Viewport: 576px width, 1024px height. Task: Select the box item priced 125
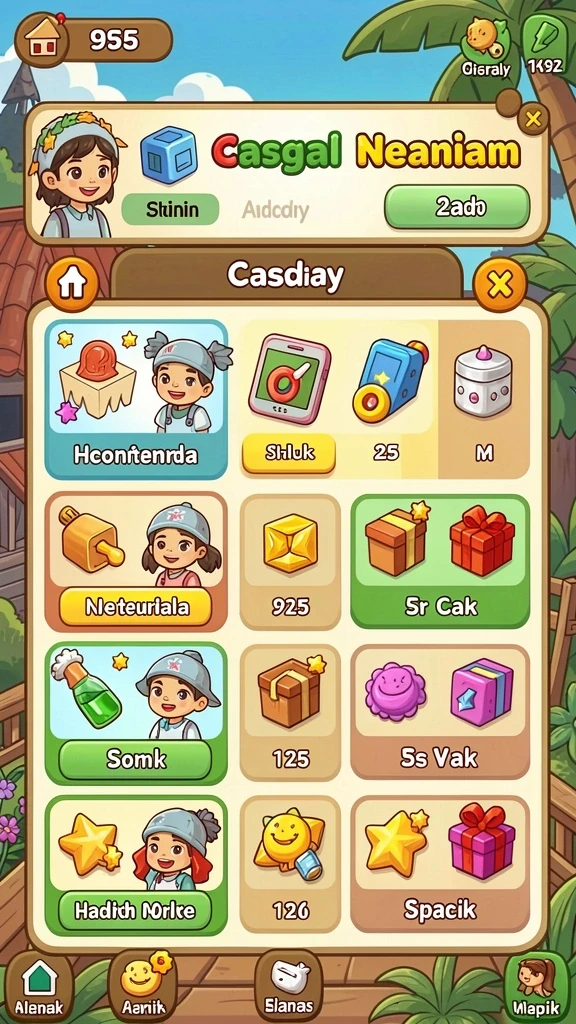pyautogui.click(x=290, y=712)
